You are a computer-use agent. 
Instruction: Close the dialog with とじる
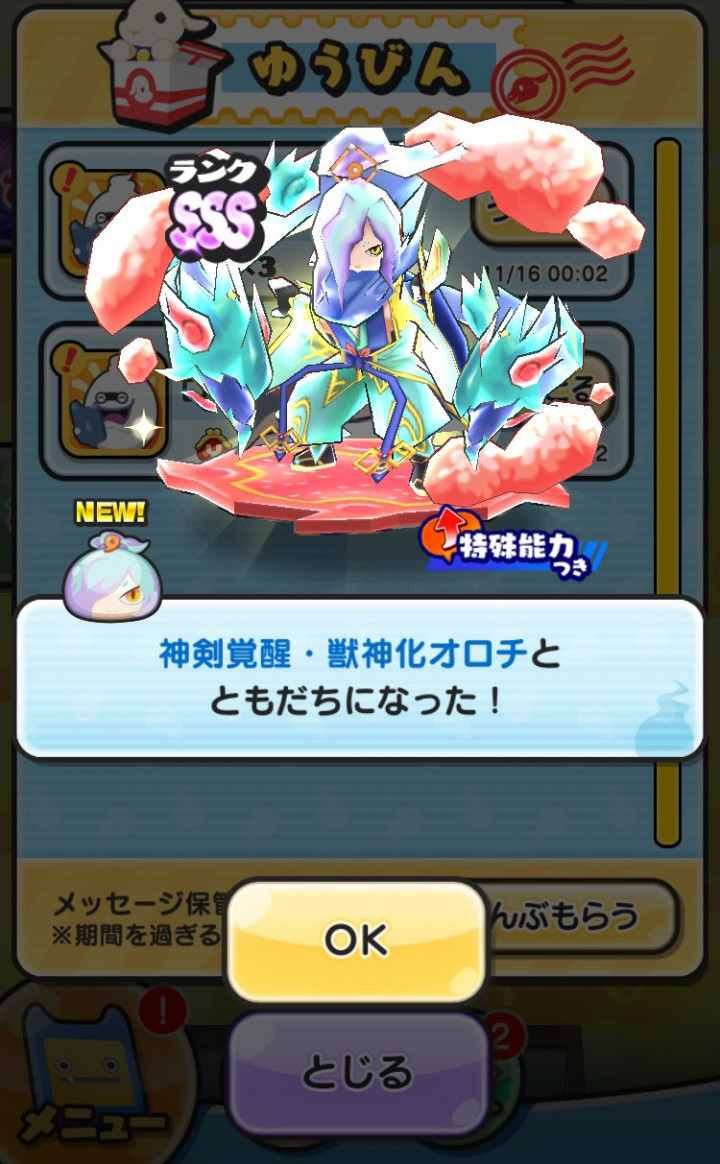pyautogui.click(x=356, y=1072)
